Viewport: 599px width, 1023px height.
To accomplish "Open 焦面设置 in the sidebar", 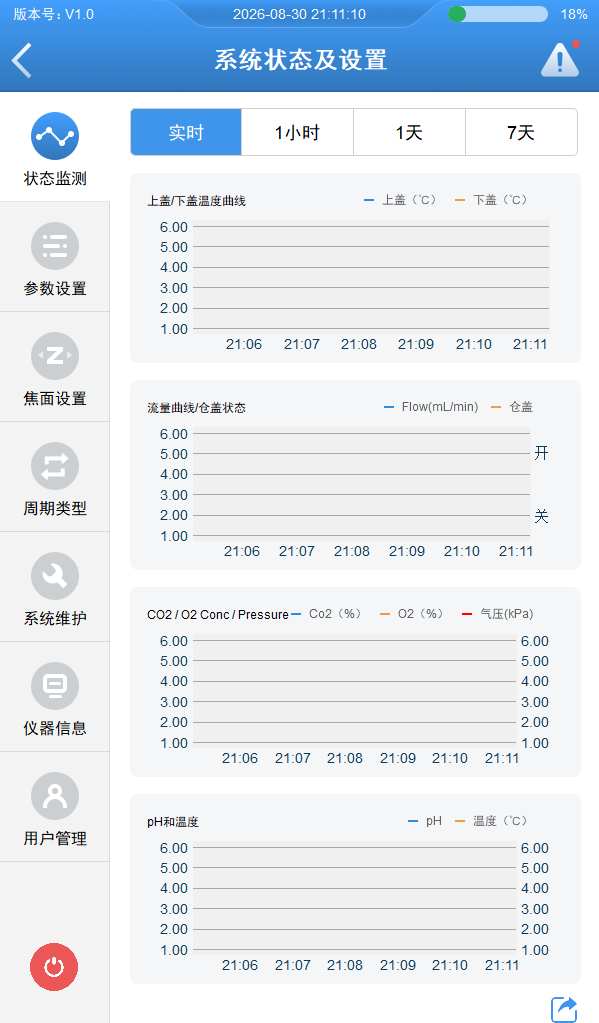I will point(55,368).
